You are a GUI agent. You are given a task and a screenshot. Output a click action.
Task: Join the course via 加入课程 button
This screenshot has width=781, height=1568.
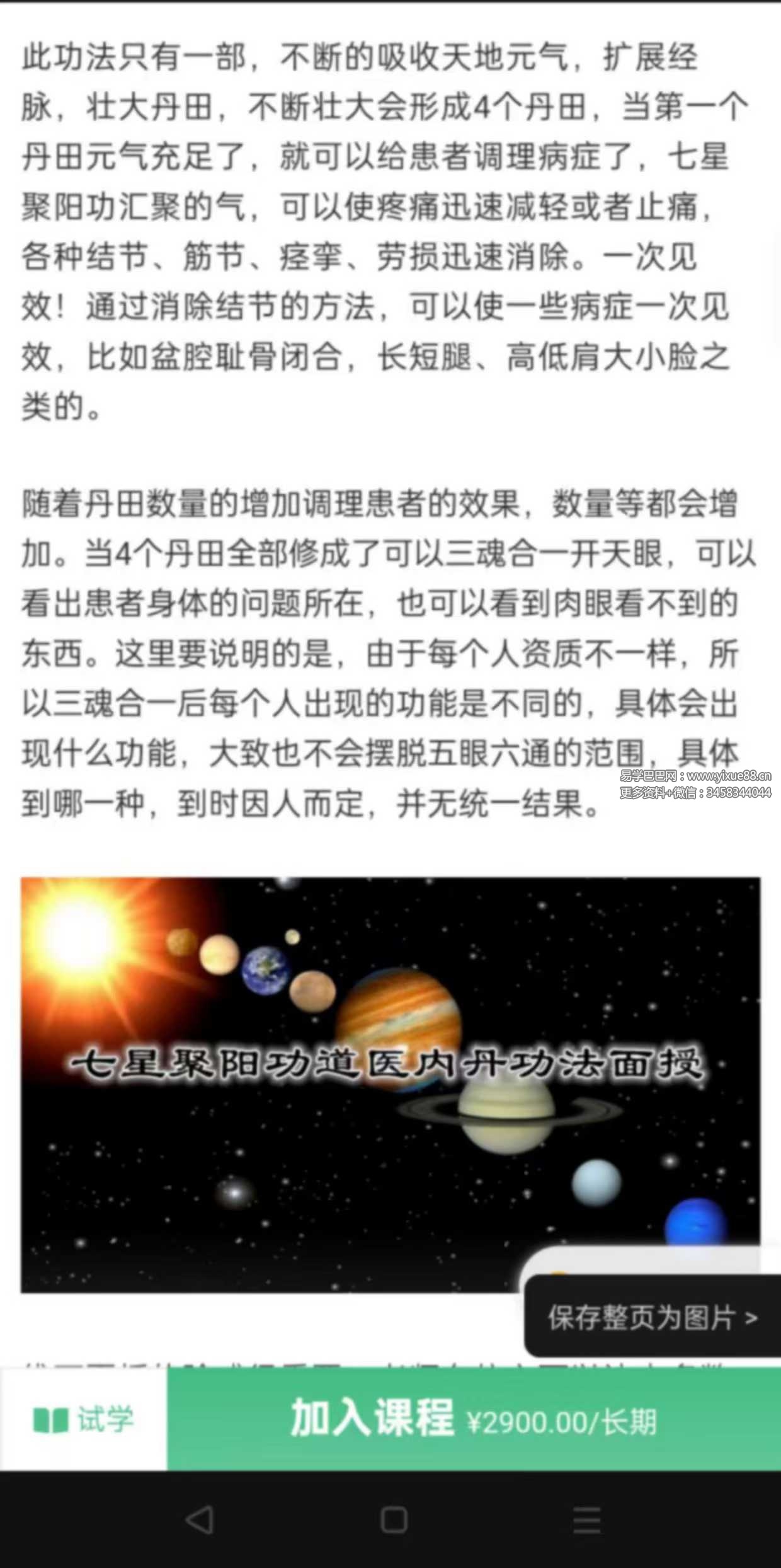coord(473,1420)
